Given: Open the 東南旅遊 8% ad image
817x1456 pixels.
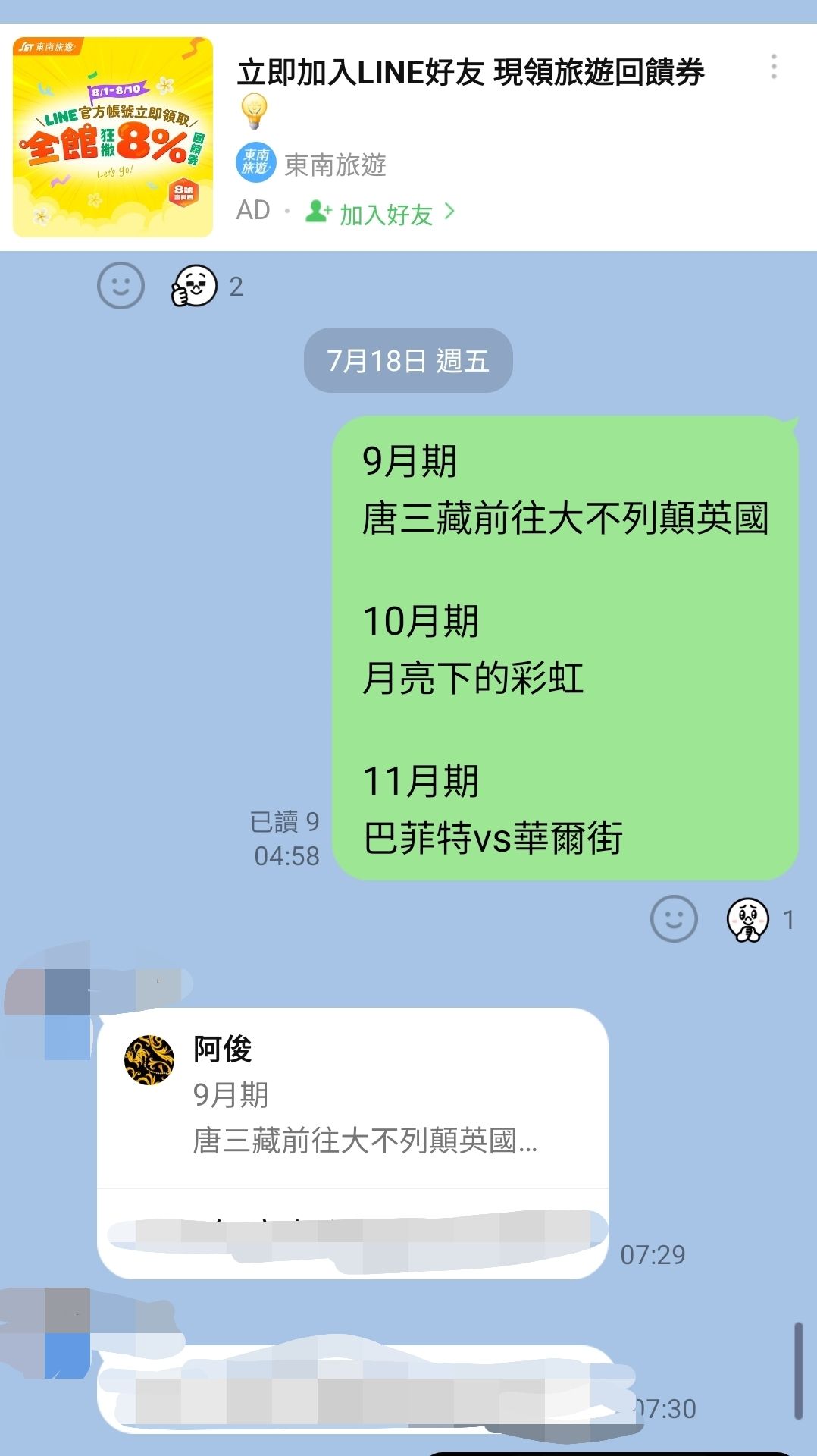Looking at the screenshot, I should click(113, 137).
